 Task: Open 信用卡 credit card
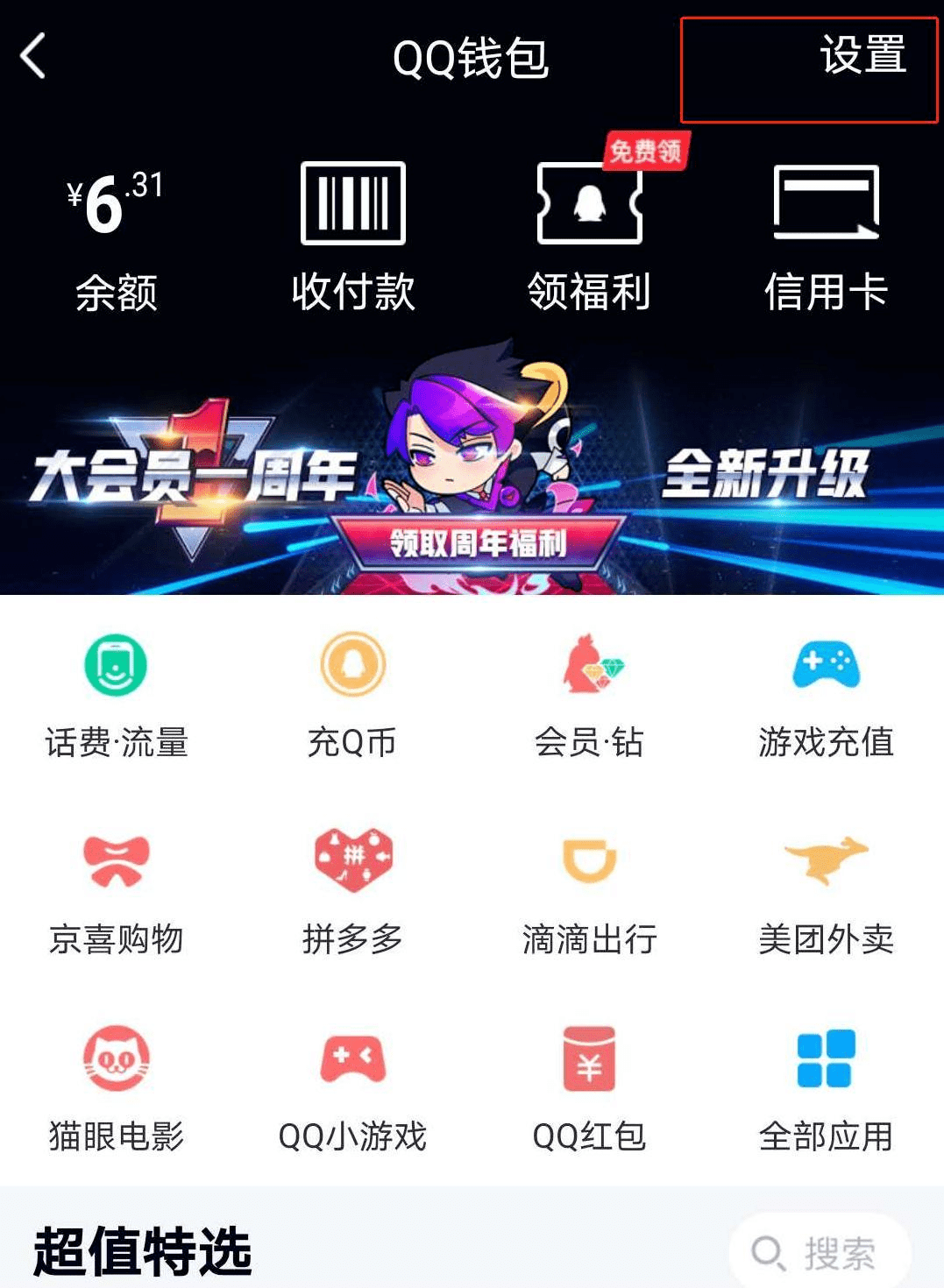pyautogui.click(x=826, y=238)
